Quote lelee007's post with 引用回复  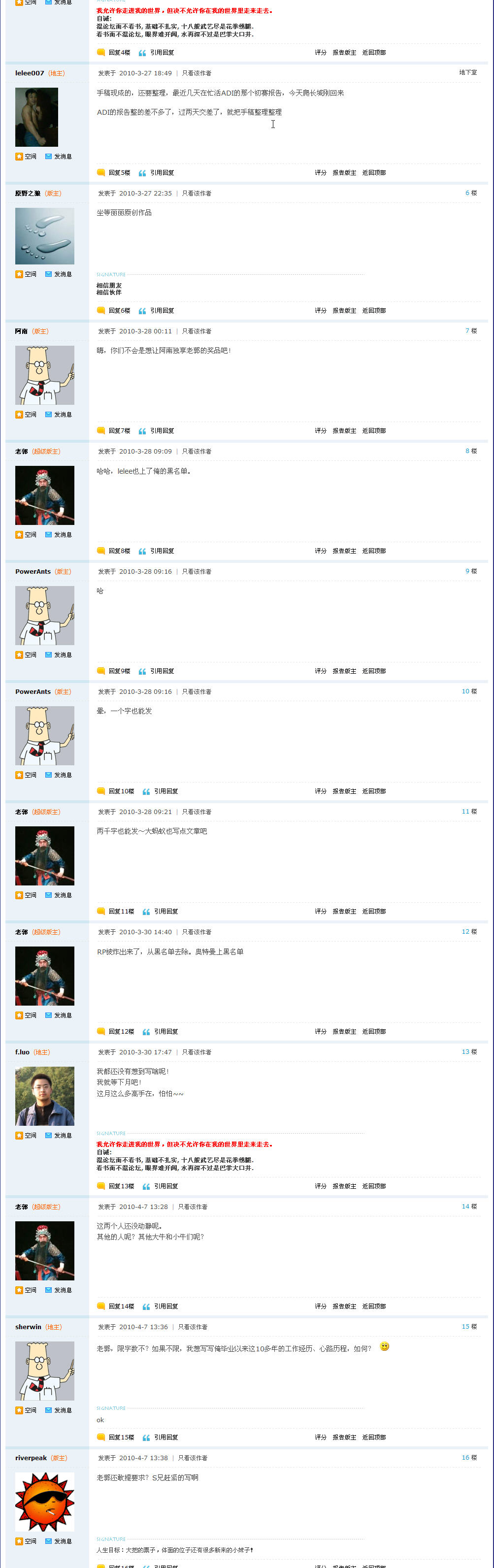point(162,173)
